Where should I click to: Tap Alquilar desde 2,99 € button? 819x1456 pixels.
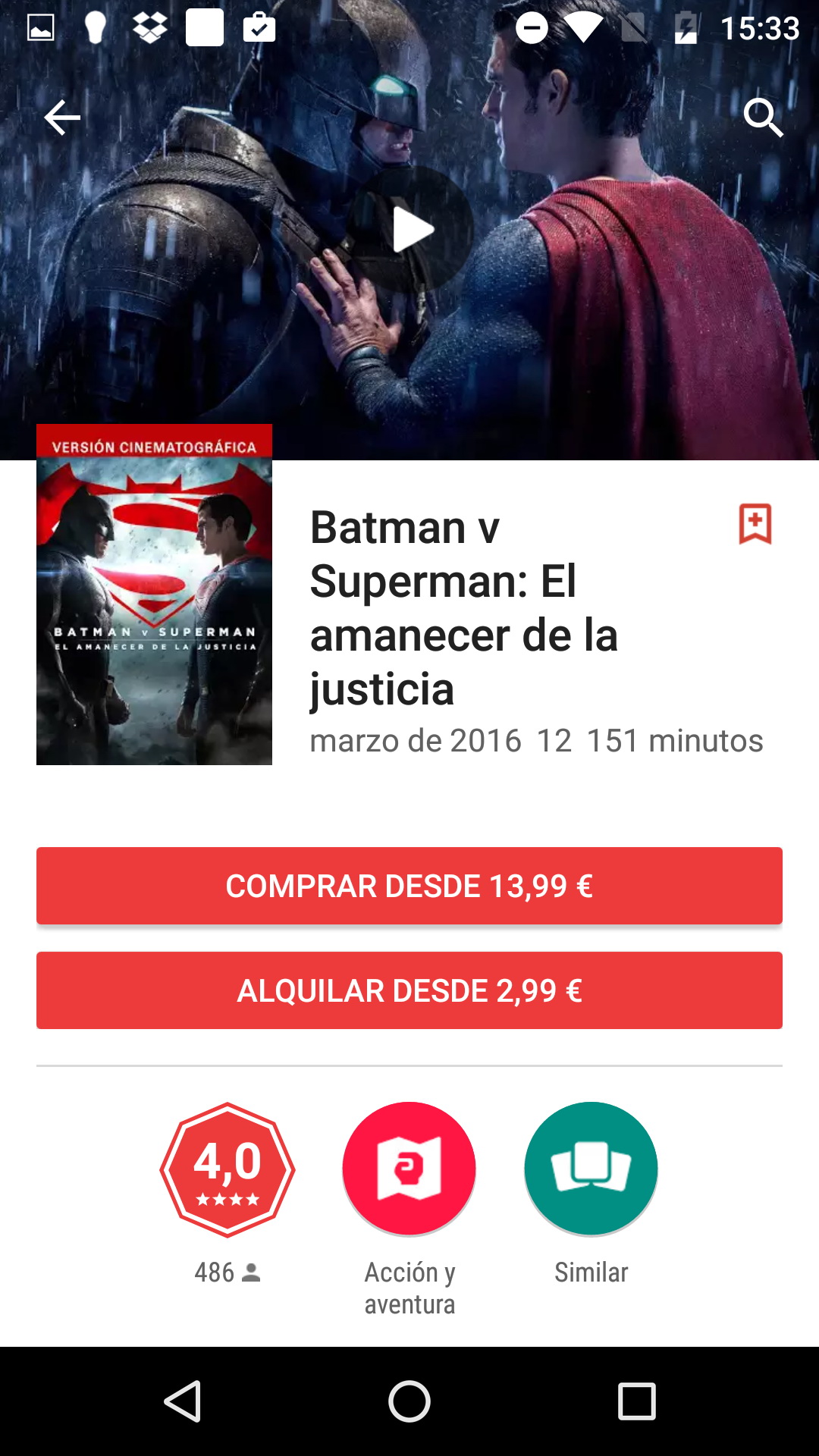pos(409,990)
